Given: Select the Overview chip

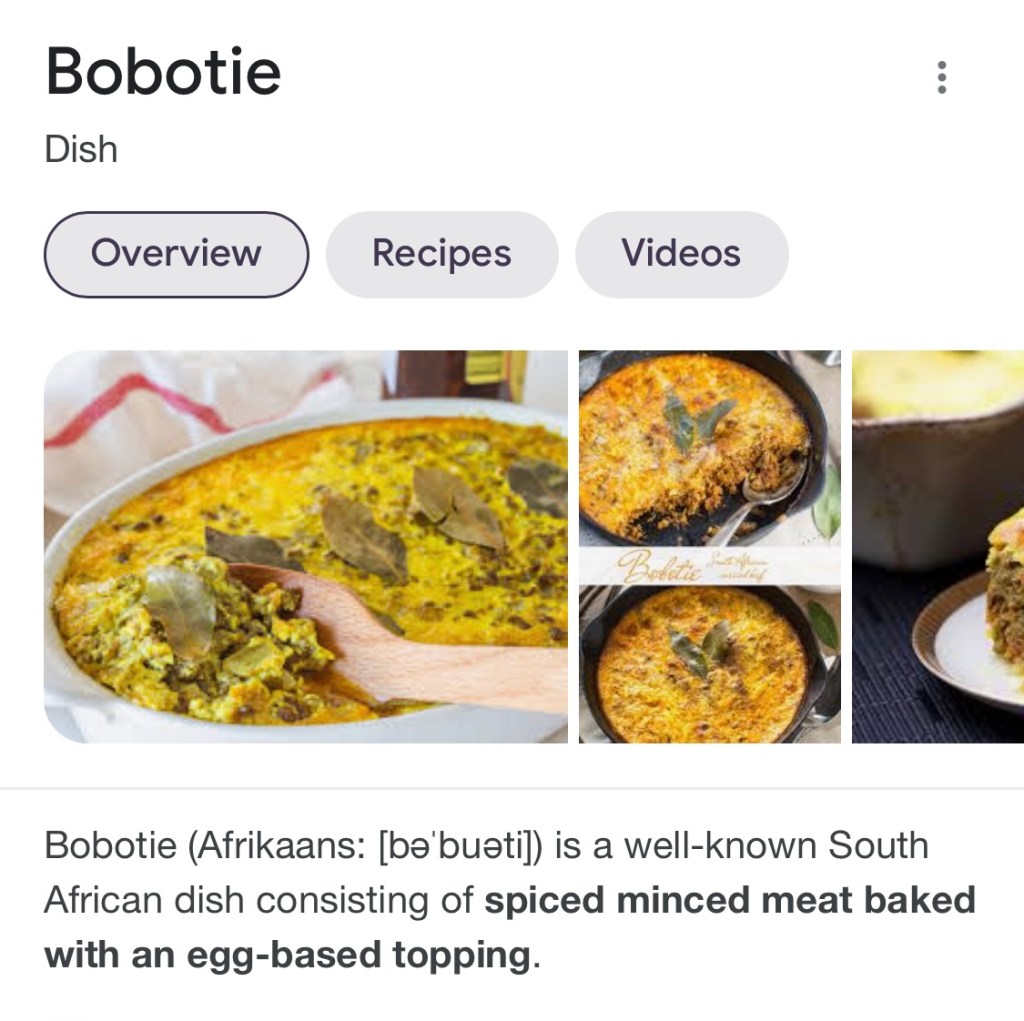Looking at the screenshot, I should tap(176, 254).
